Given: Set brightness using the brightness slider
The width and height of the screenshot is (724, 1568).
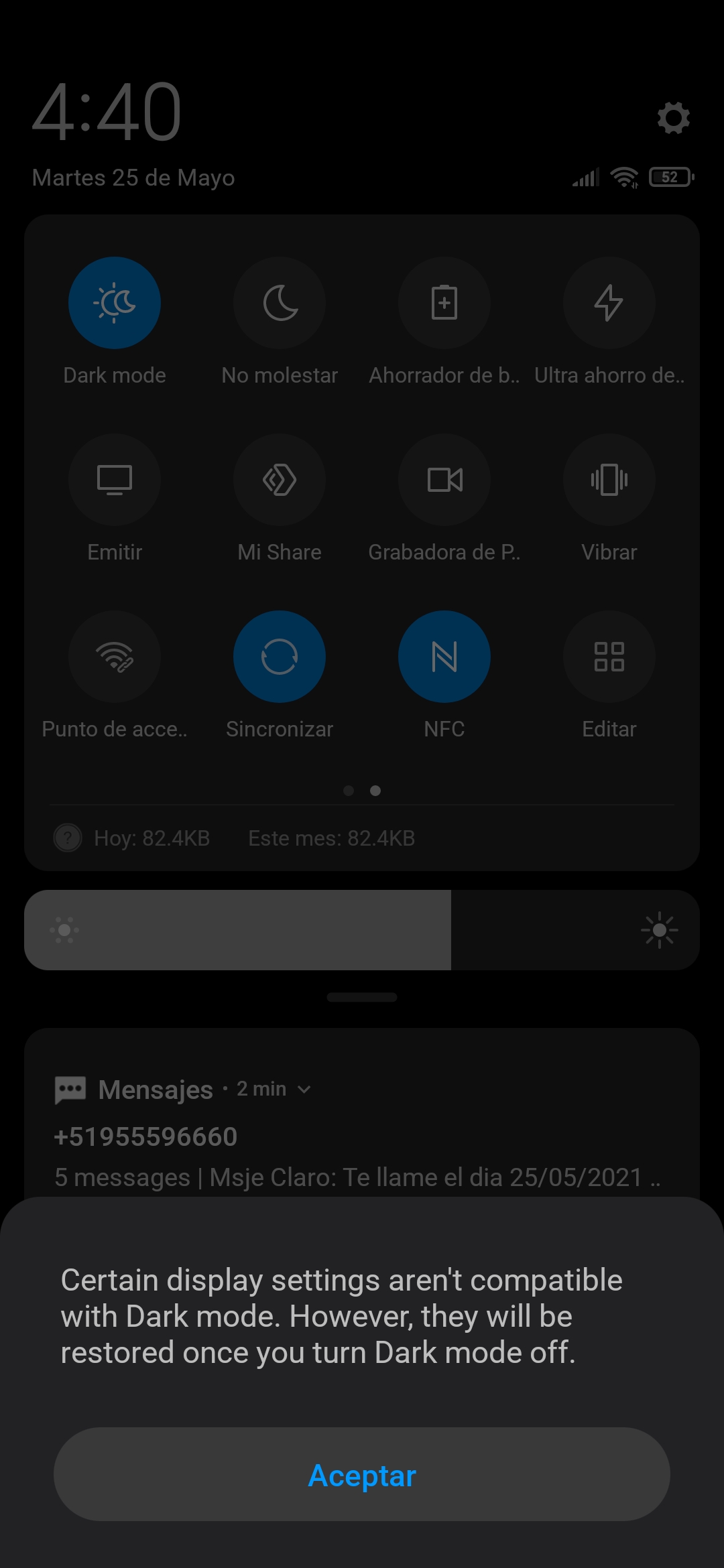Looking at the screenshot, I should (x=362, y=930).
